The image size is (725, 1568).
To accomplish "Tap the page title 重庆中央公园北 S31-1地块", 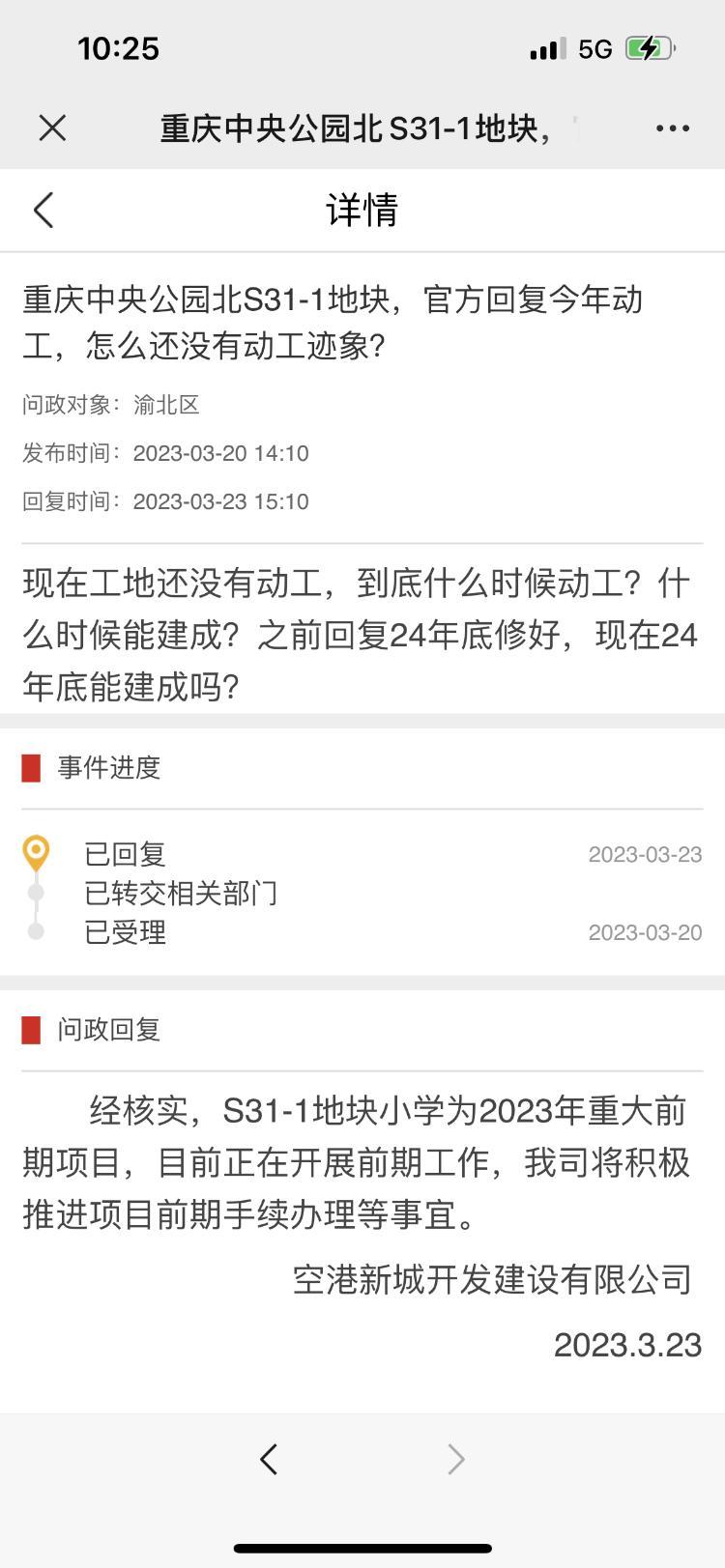I will click(362, 127).
